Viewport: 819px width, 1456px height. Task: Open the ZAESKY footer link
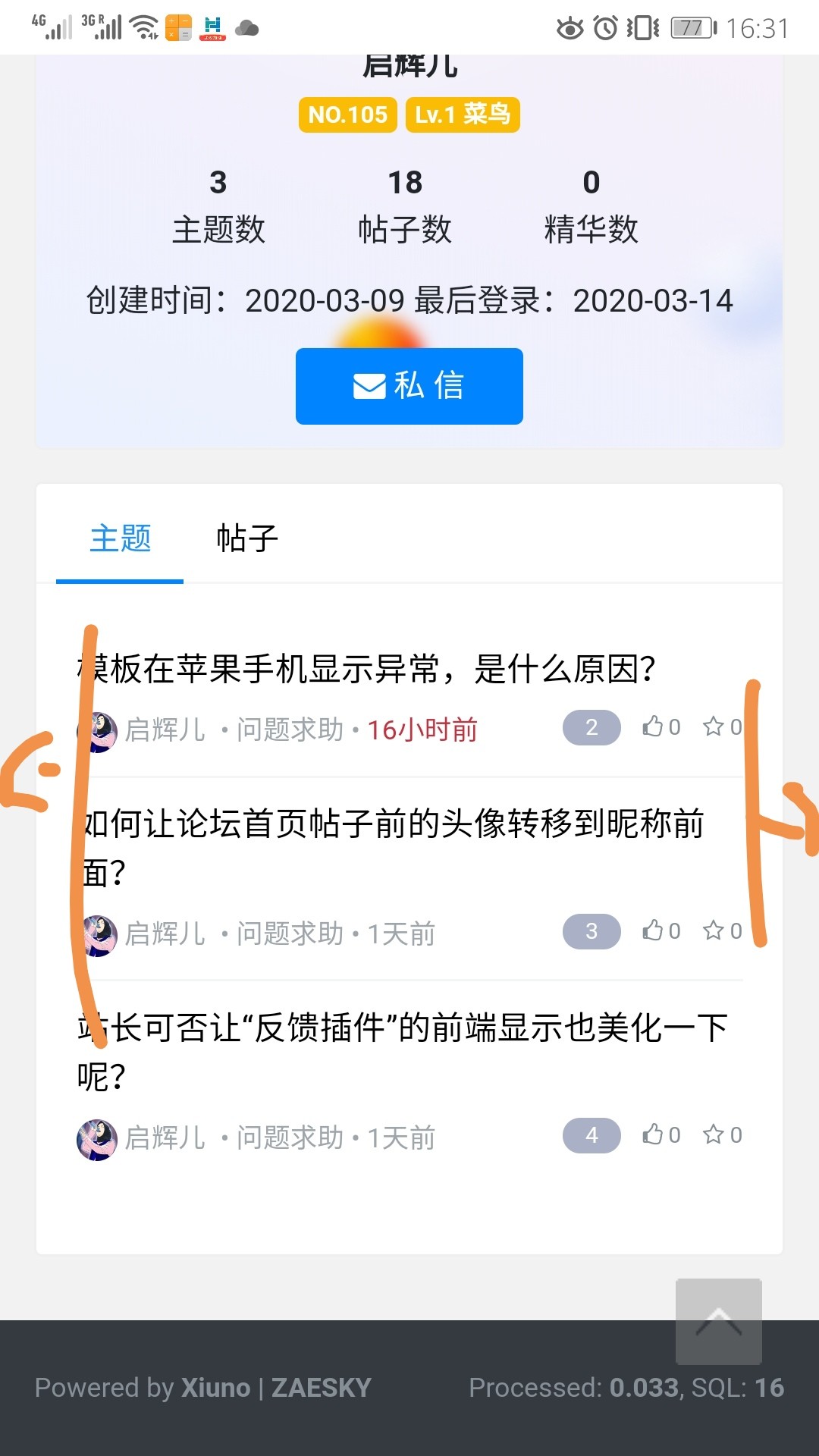point(322,1388)
